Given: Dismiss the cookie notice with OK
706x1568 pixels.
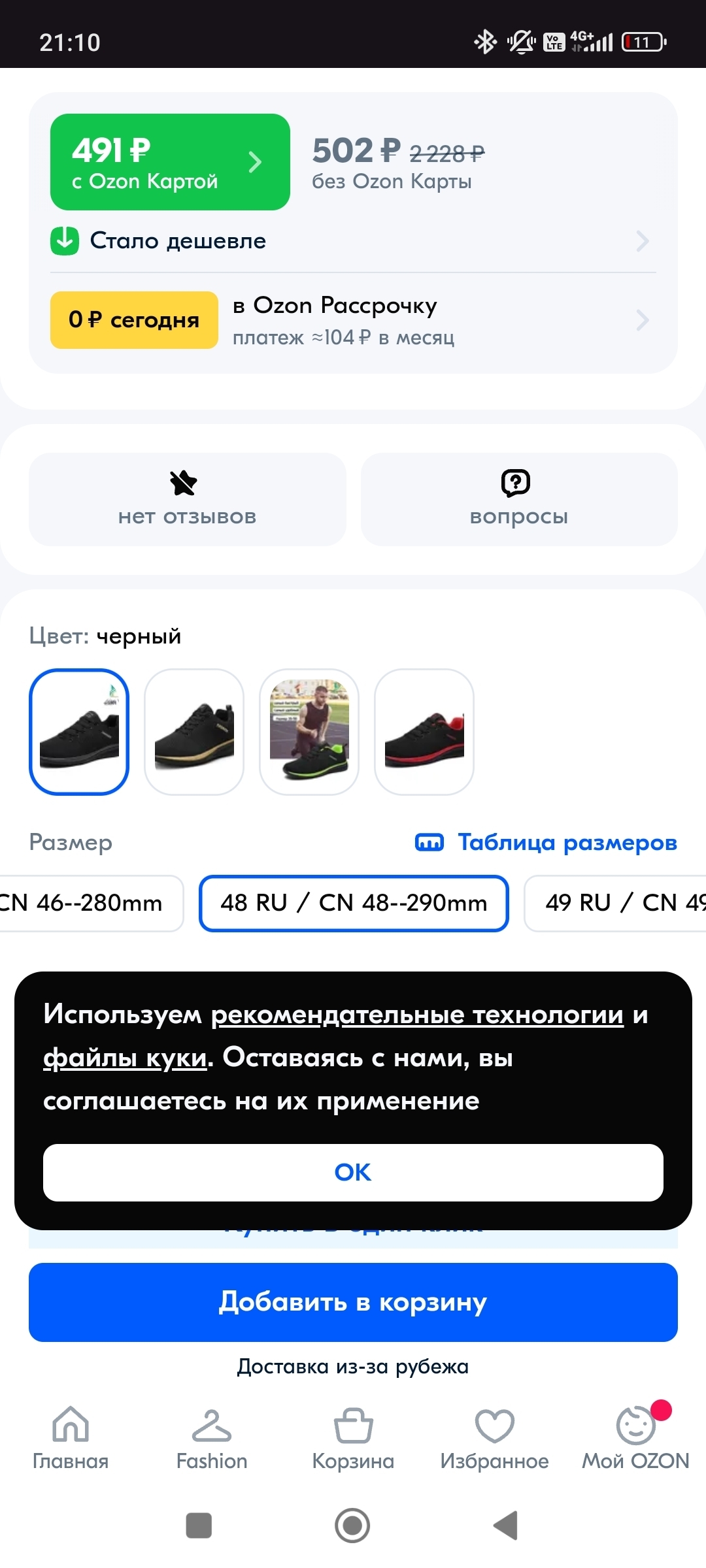Looking at the screenshot, I should (x=353, y=1173).
